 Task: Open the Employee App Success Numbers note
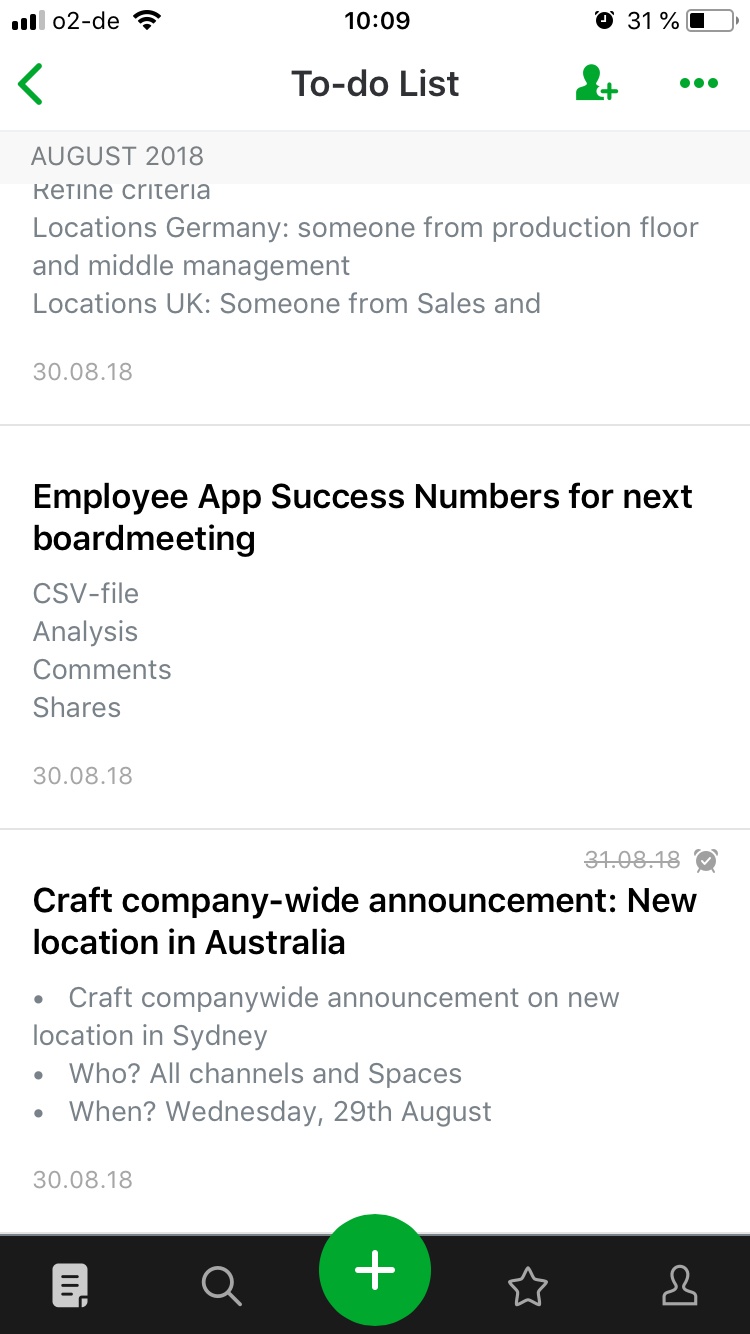pos(375,627)
